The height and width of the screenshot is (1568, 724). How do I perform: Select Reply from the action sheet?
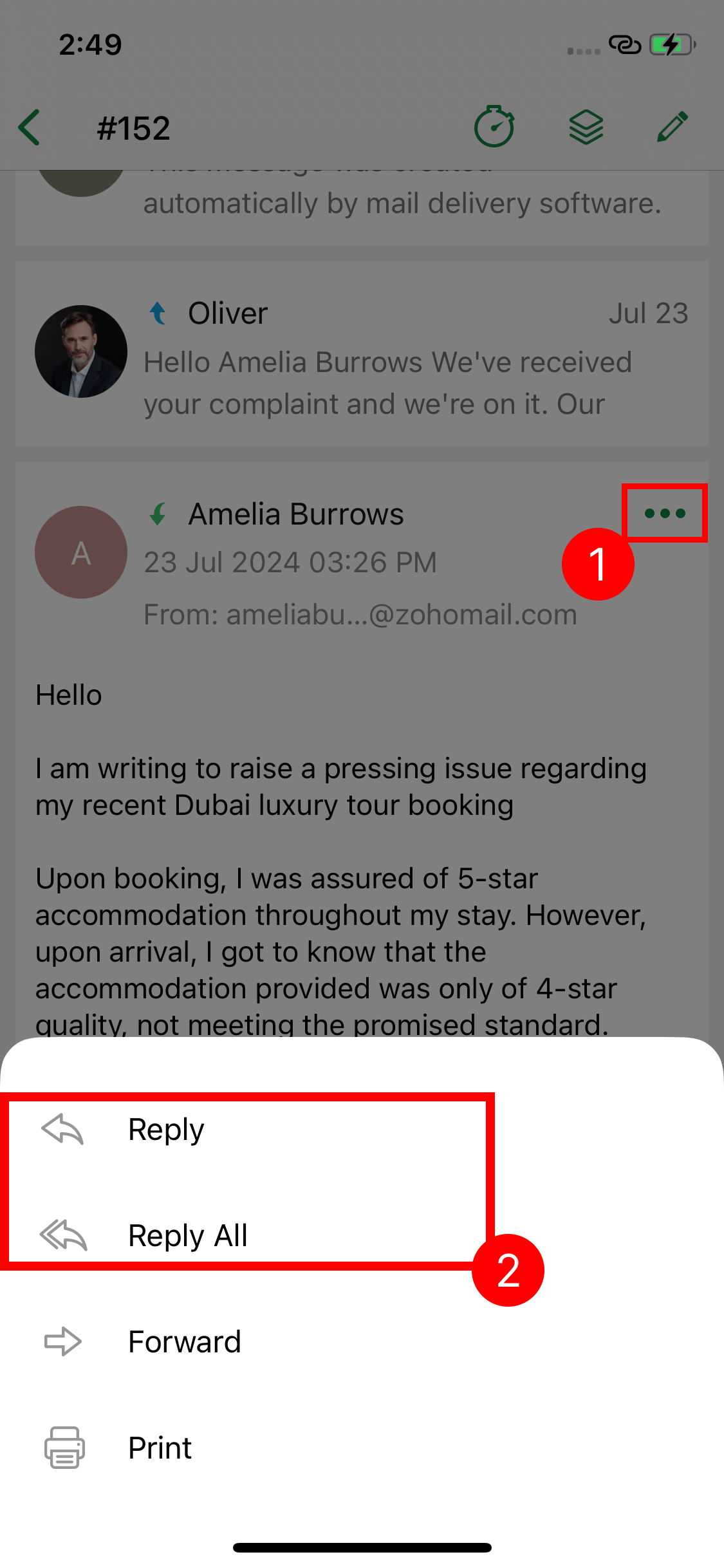click(x=166, y=1130)
